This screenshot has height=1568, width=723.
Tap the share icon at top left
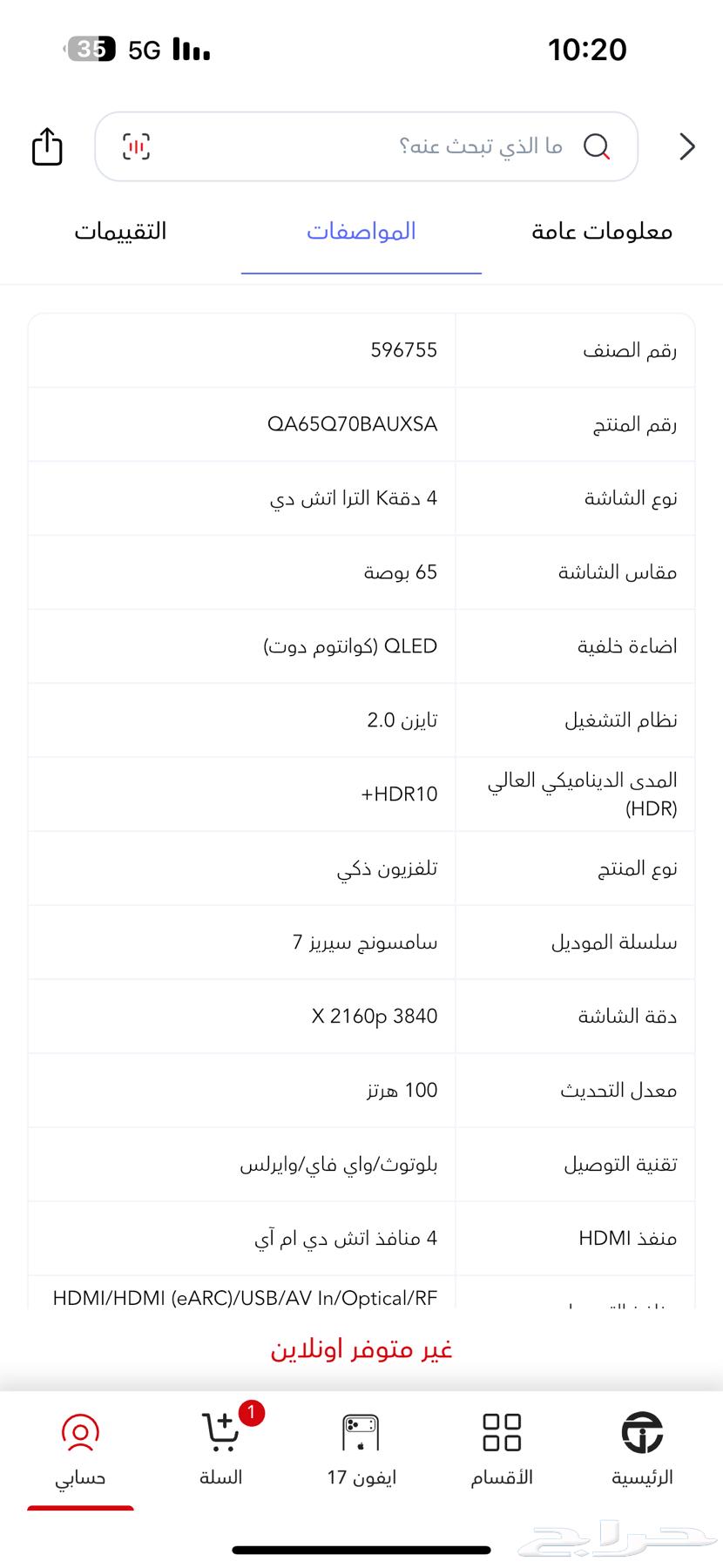[45, 147]
